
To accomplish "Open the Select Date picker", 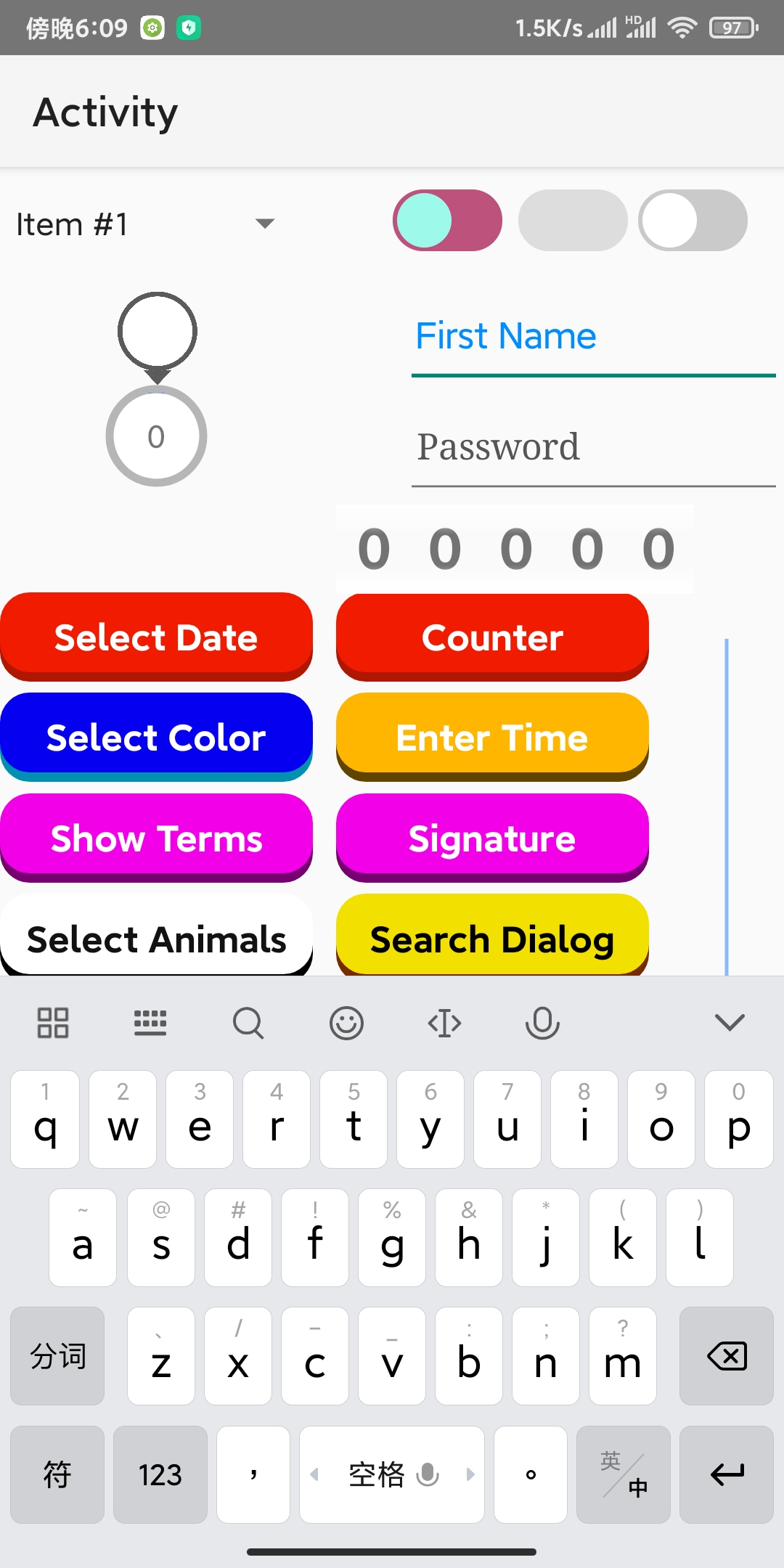I will tap(156, 637).
